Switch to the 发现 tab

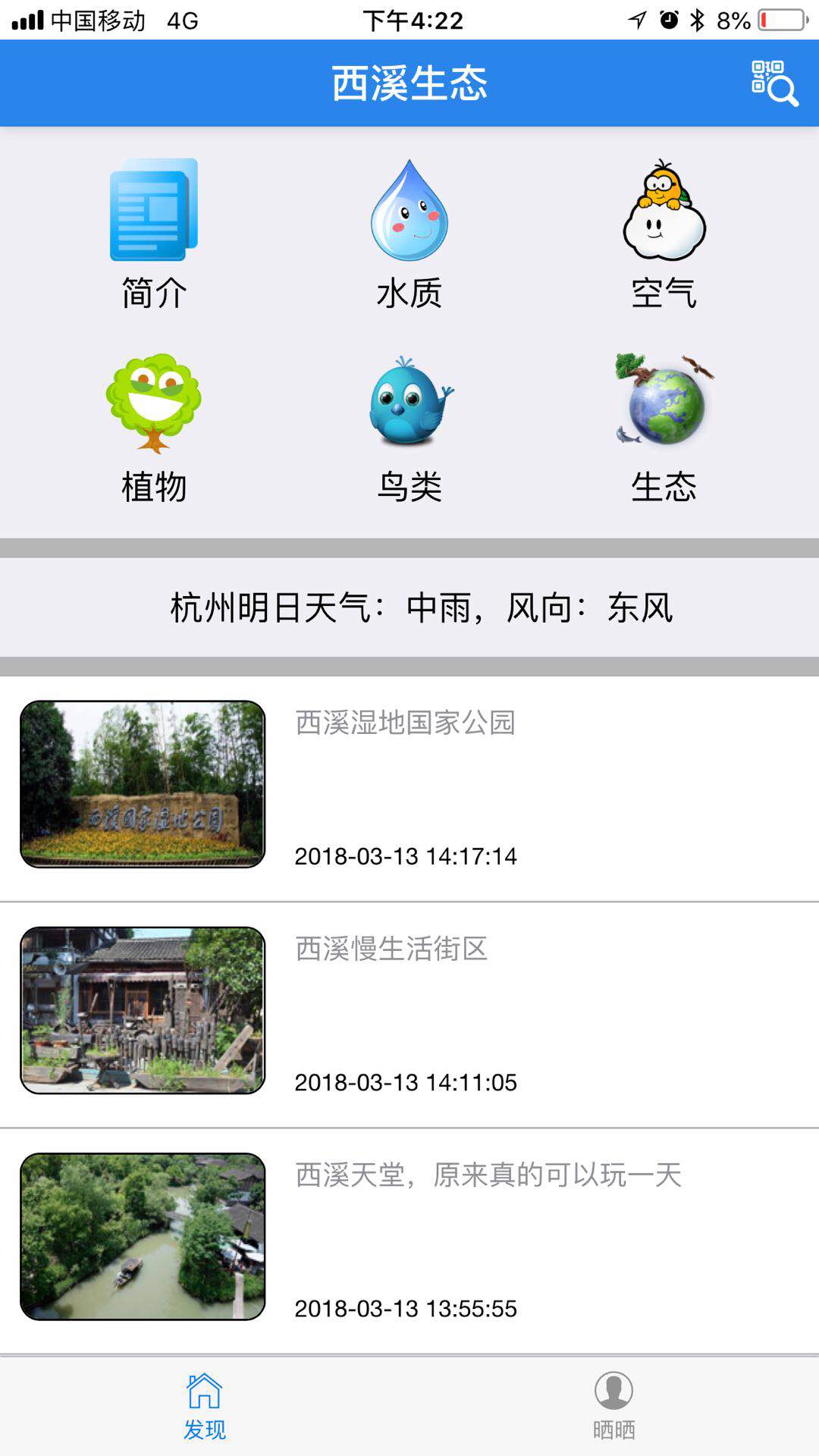point(205,1407)
